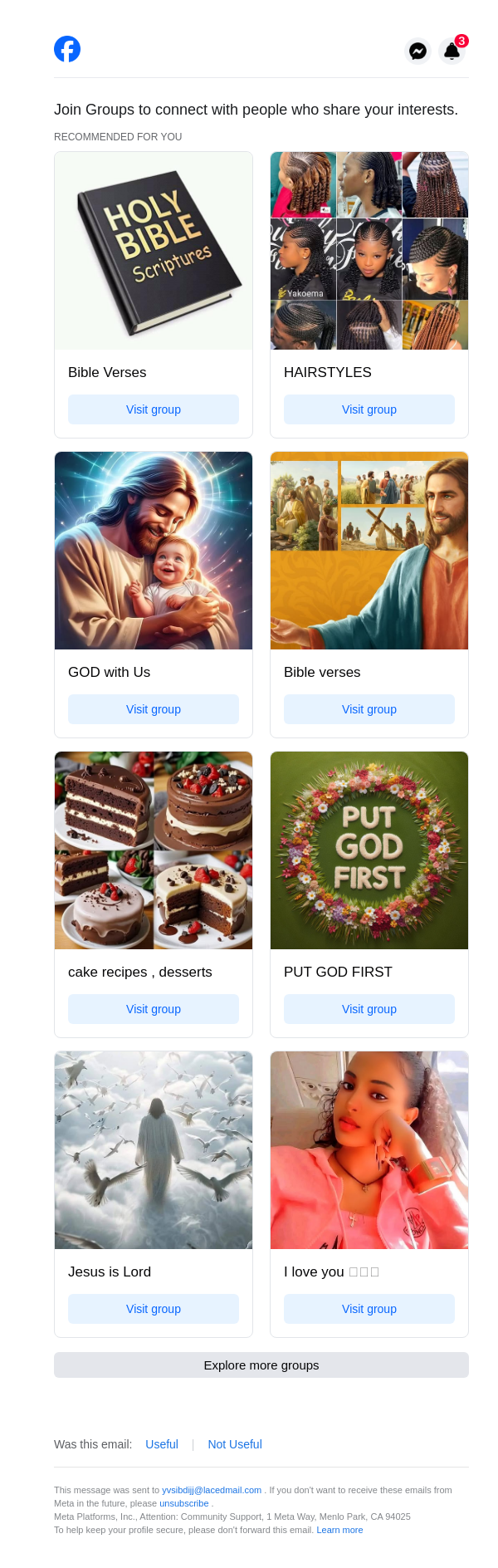Visit the I love you group

coord(369,1309)
